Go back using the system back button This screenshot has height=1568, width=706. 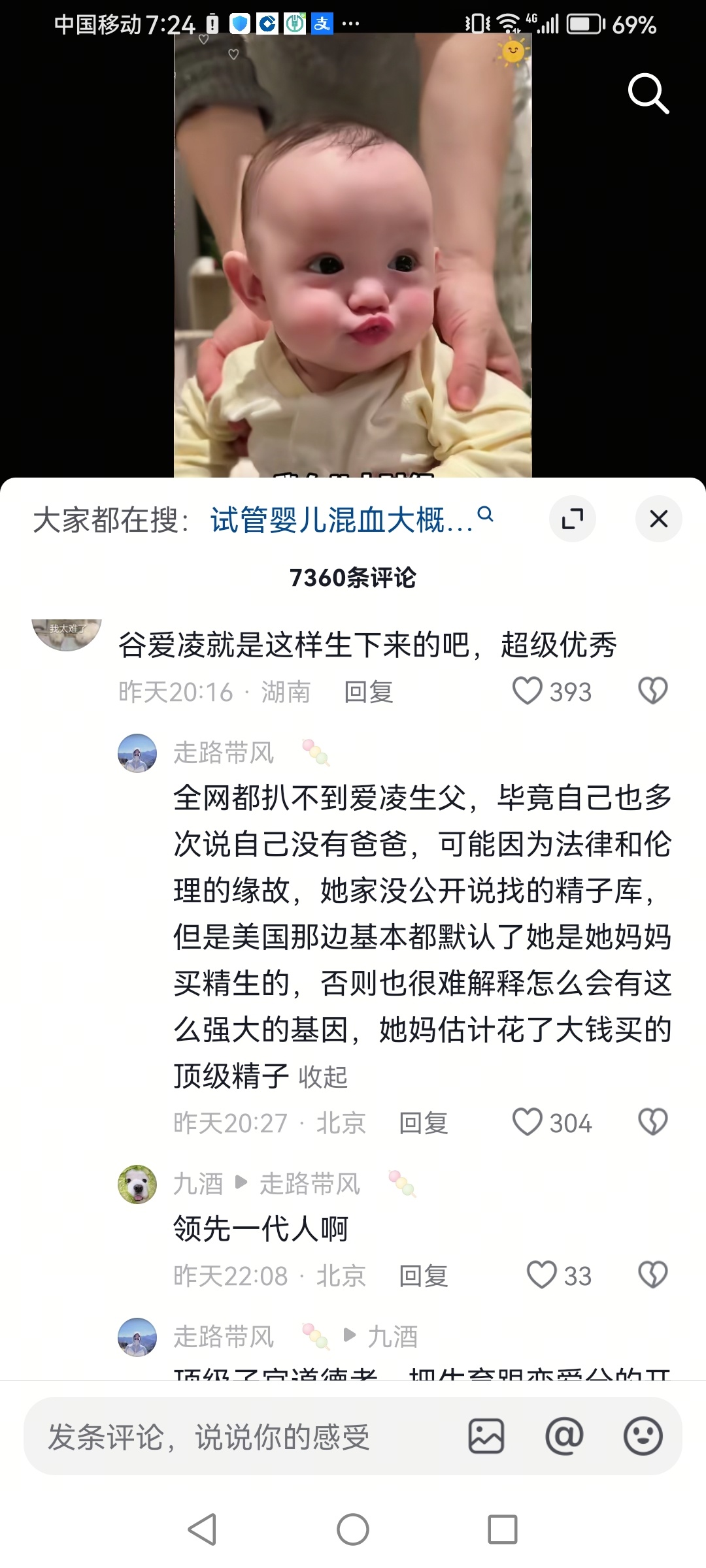click(202, 1529)
